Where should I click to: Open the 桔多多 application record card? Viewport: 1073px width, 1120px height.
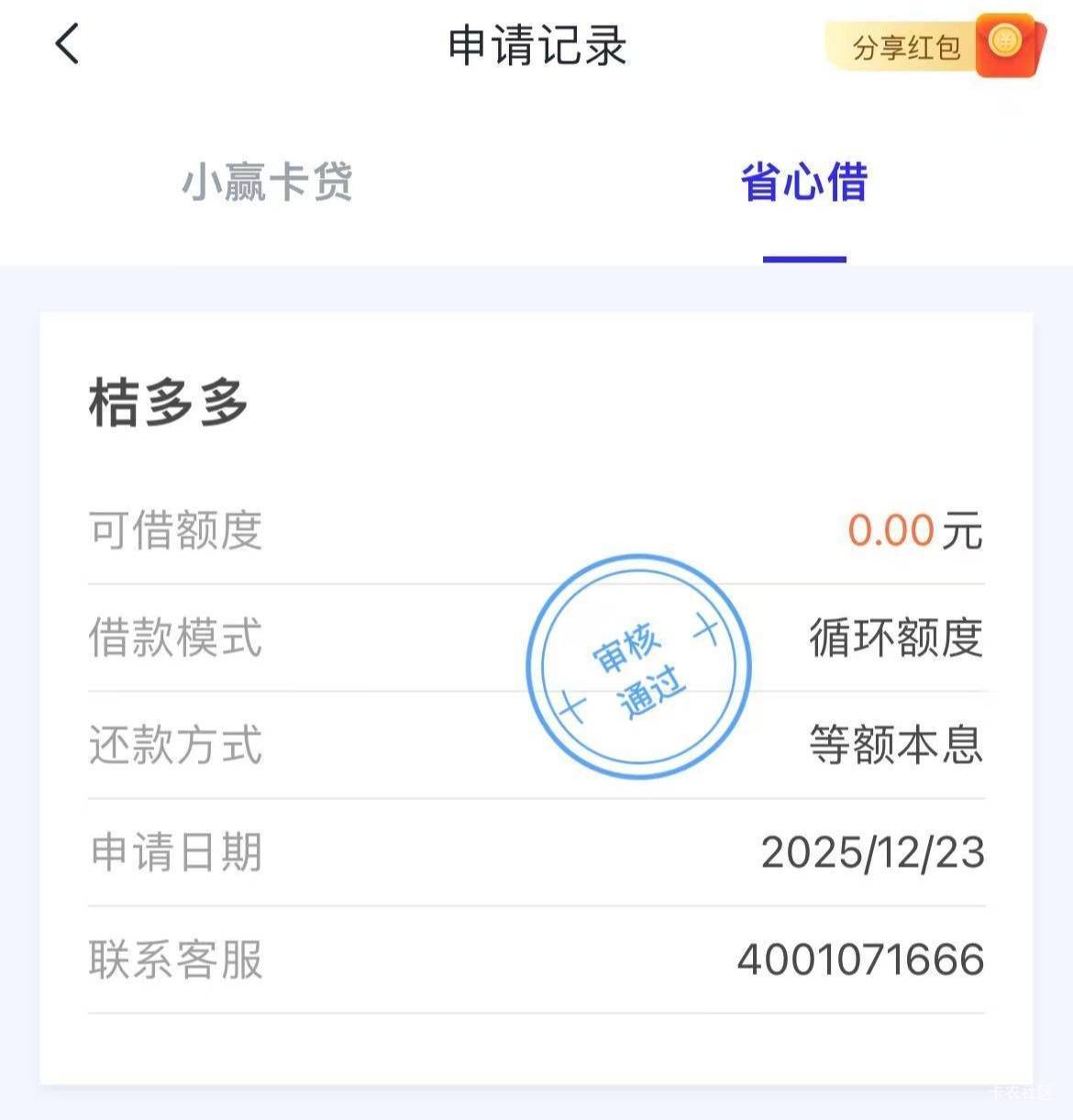pyautogui.click(x=169, y=403)
